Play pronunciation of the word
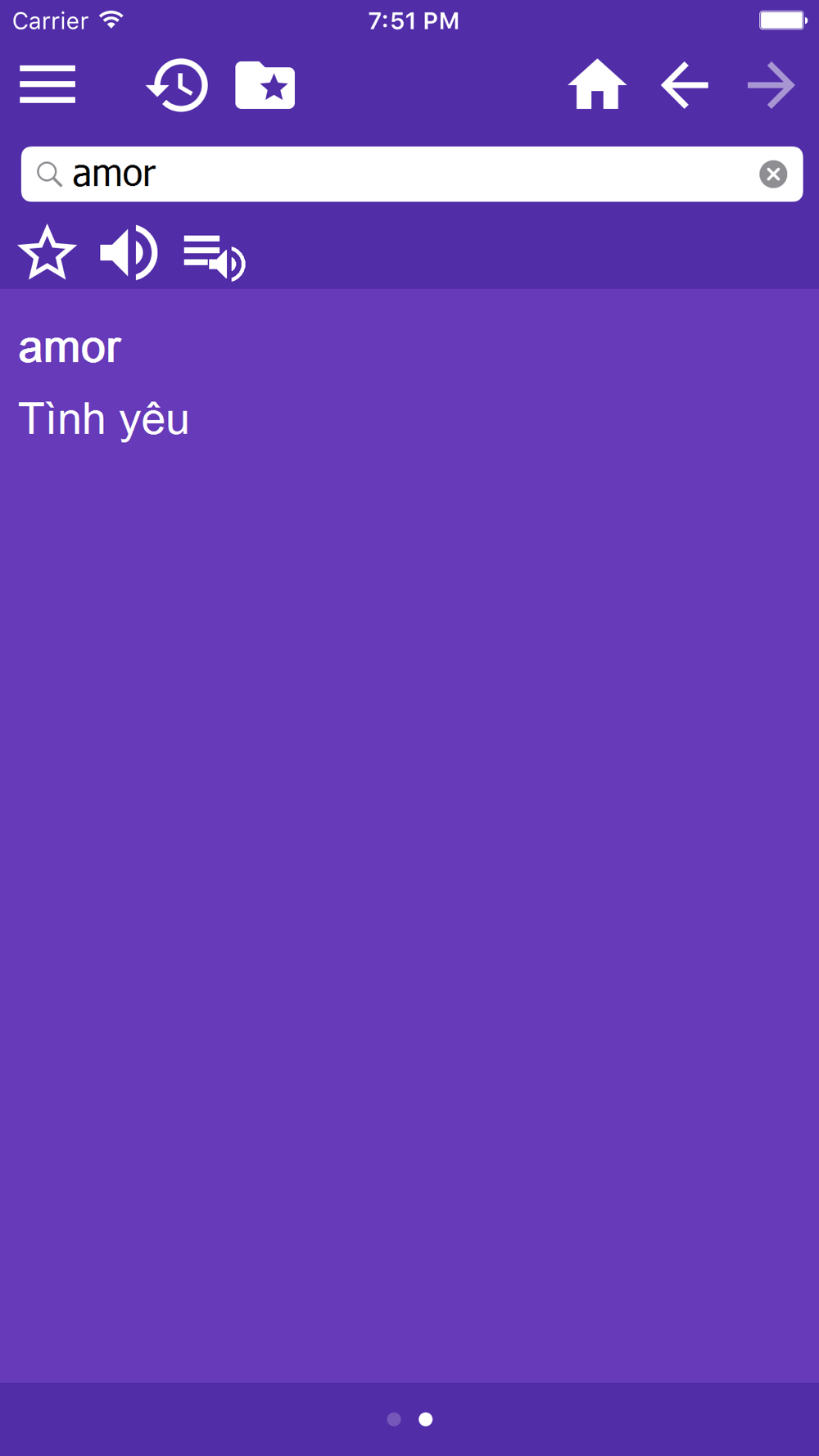 click(129, 253)
